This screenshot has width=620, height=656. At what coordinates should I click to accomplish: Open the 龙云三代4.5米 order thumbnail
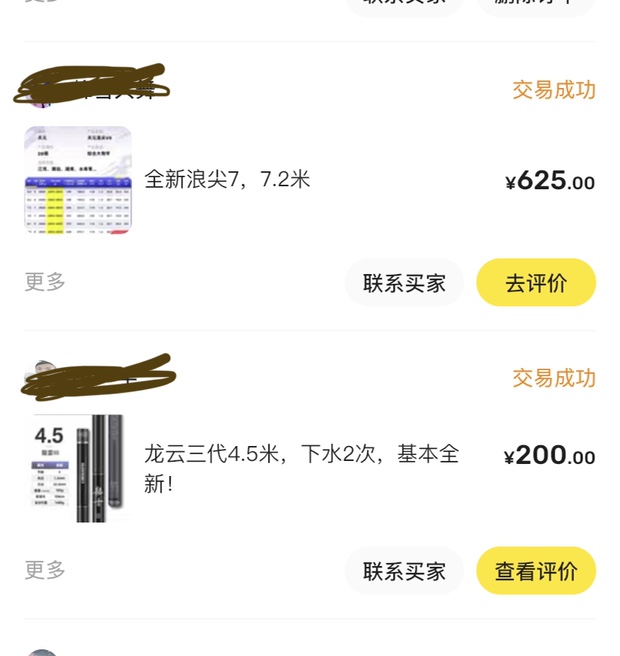pyautogui.click(x=78, y=468)
